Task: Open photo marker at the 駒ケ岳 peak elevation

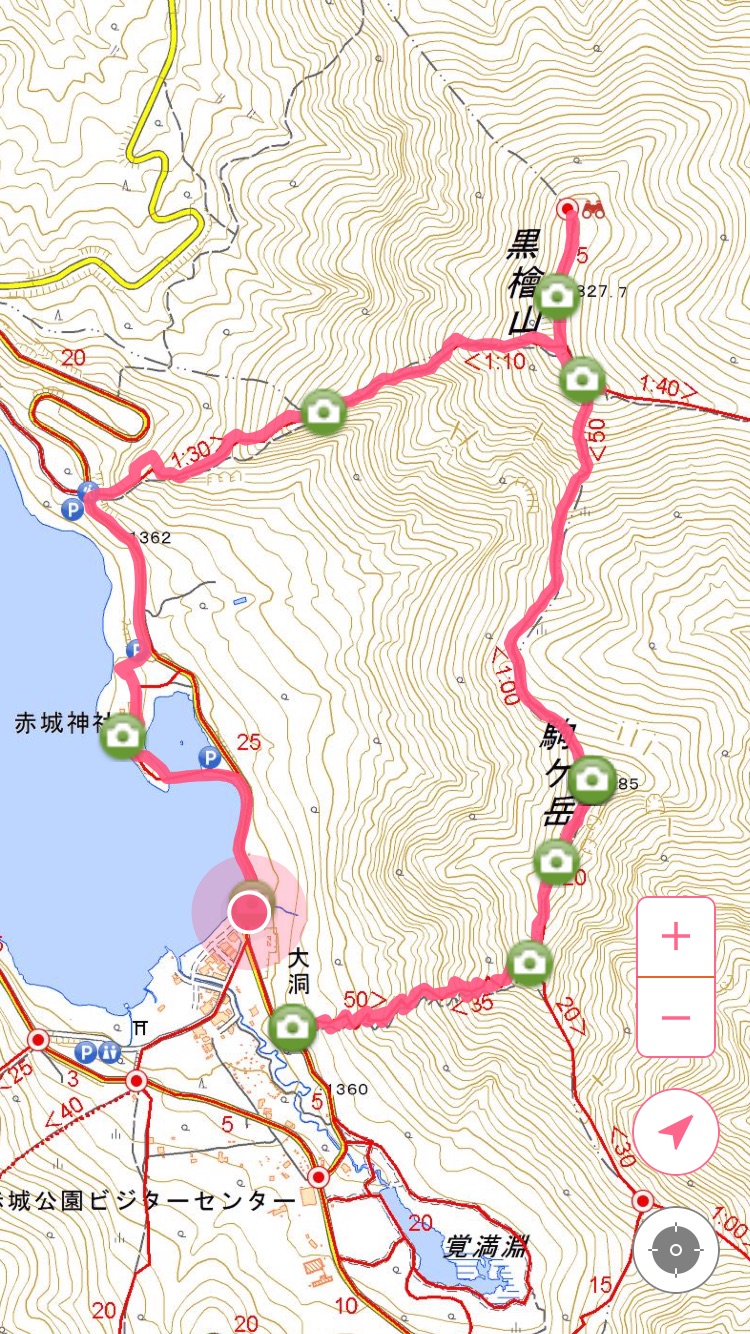Action: pos(593,779)
